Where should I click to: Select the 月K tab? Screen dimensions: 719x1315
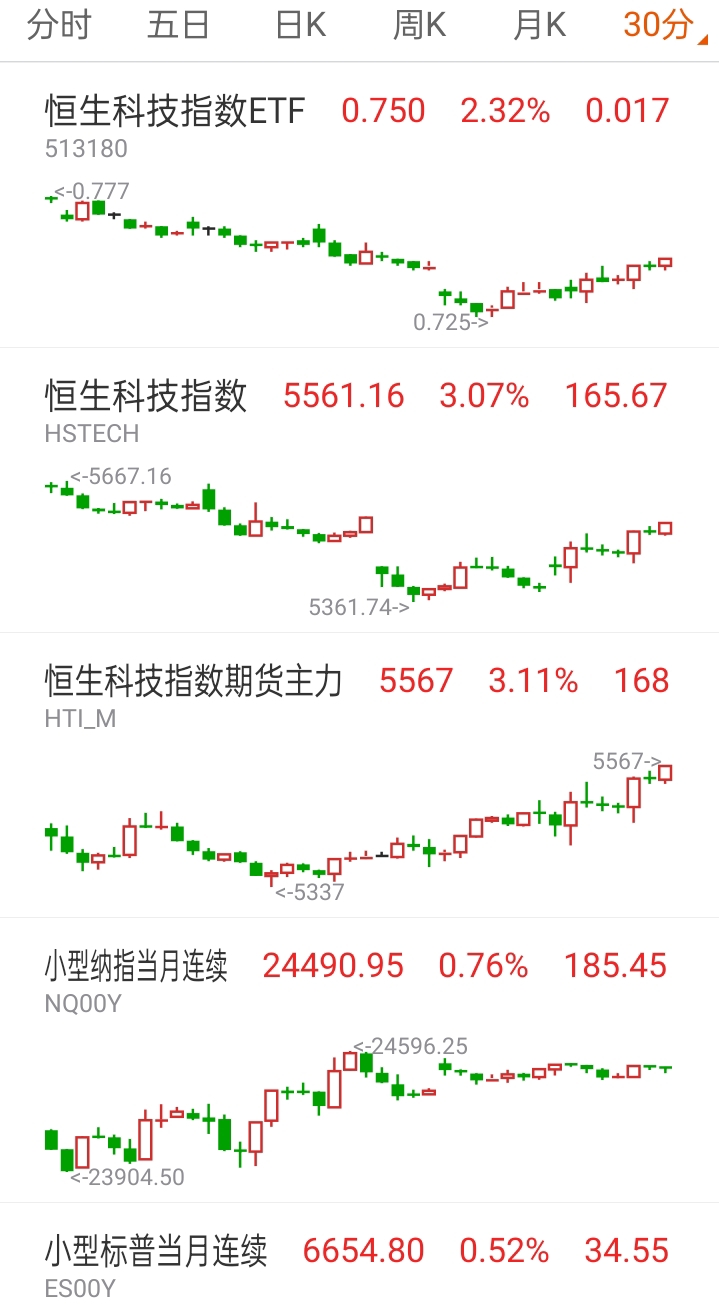click(539, 25)
